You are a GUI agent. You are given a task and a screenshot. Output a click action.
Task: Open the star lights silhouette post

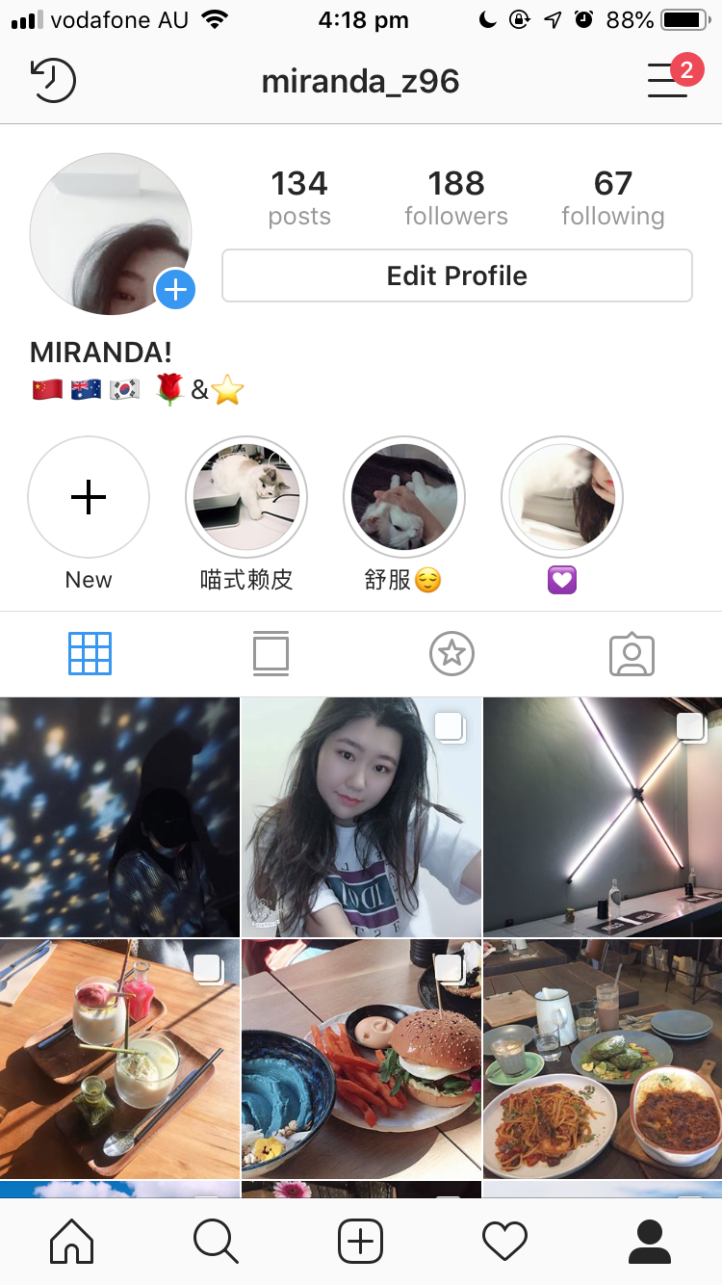(x=119, y=817)
